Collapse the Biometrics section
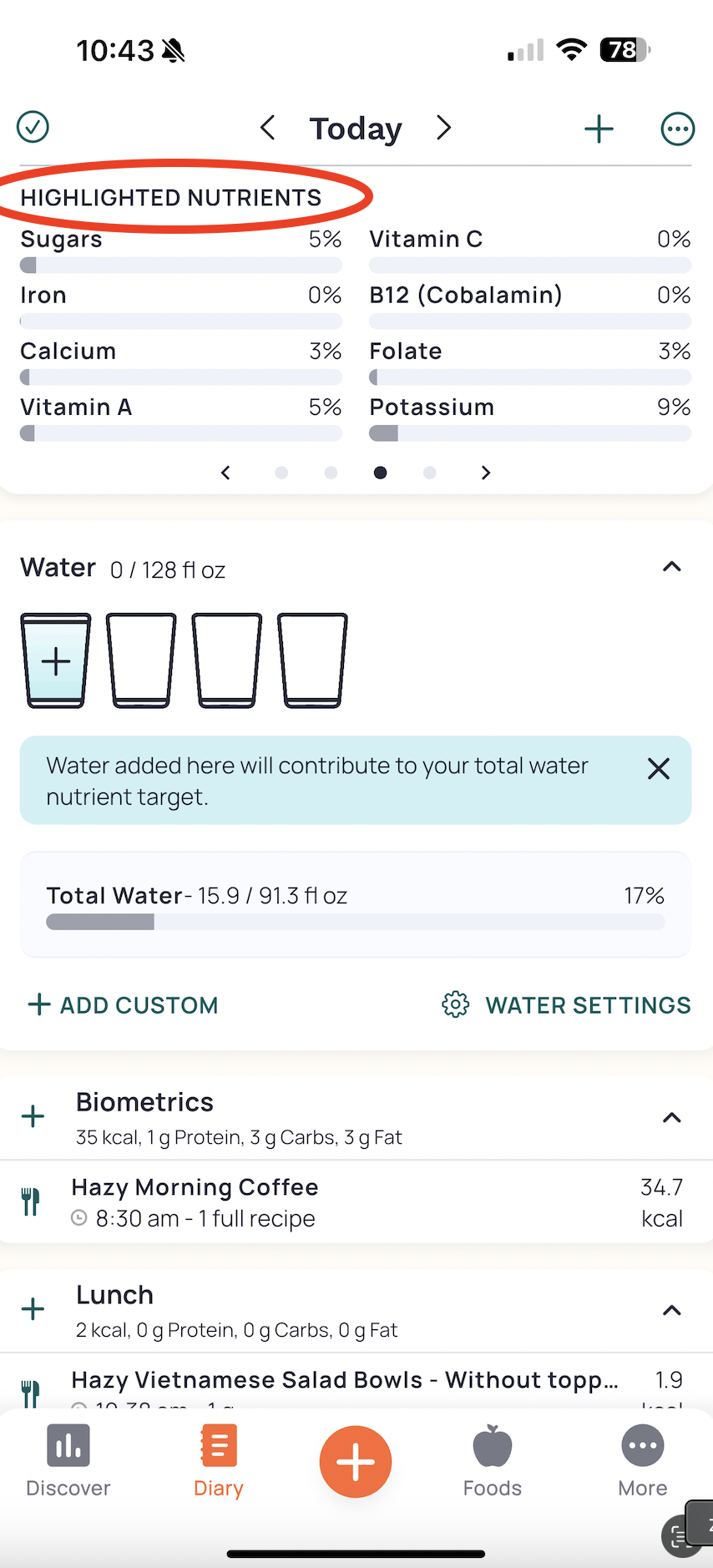713x1568 pixels. pos(671,1118)
